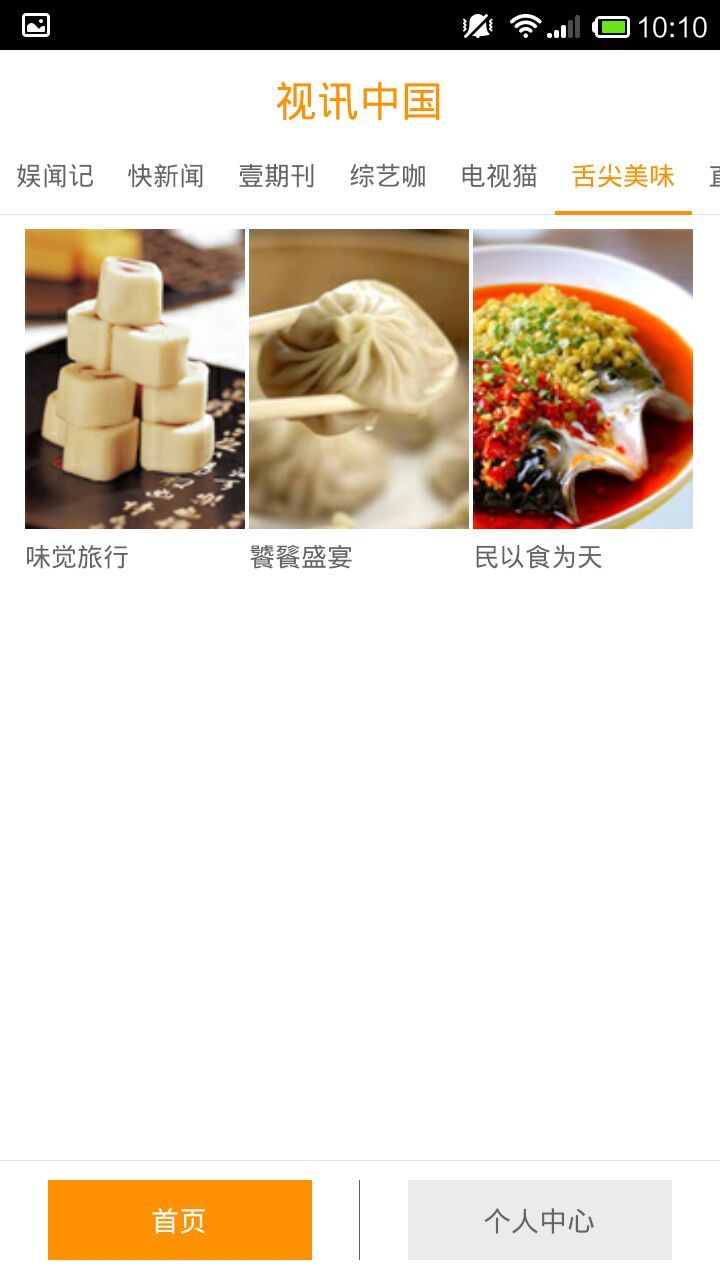Open 个人中心 personal center
This screenshot has height=1280, width=720.
pyautogui.click(x=540, y=1220)
